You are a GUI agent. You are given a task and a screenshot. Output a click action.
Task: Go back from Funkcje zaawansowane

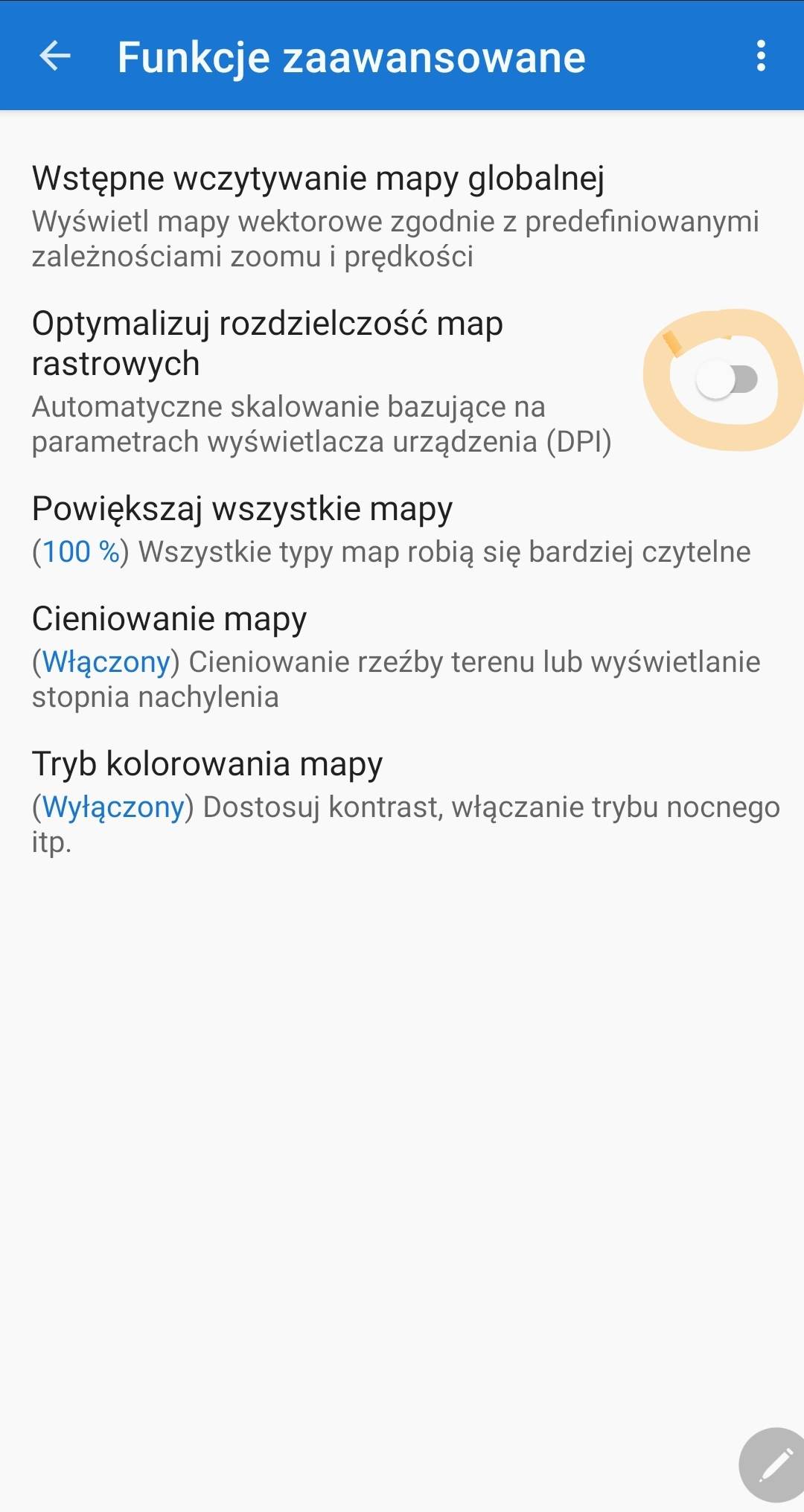click(55, 56)
